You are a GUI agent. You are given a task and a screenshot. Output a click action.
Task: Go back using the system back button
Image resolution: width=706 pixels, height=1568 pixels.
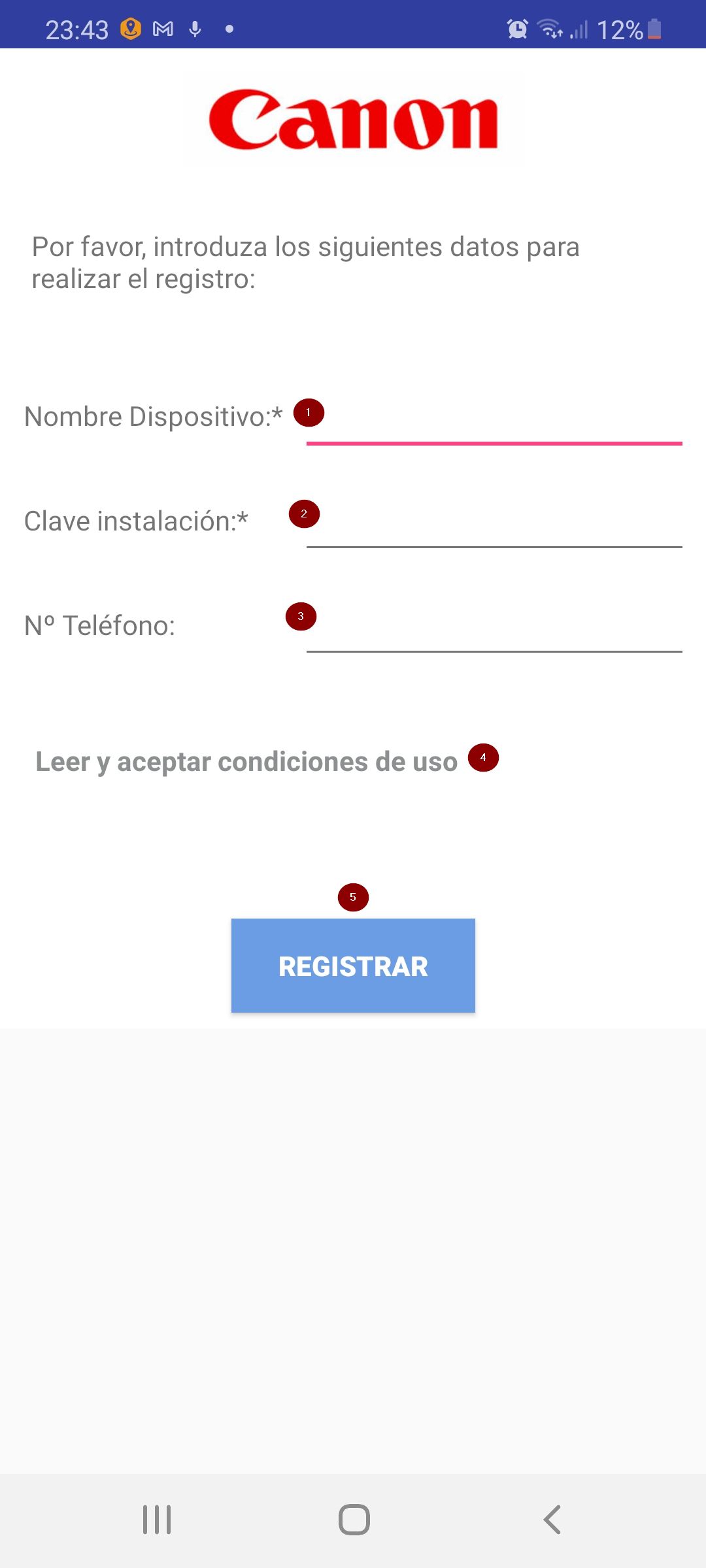point(552,1520)
